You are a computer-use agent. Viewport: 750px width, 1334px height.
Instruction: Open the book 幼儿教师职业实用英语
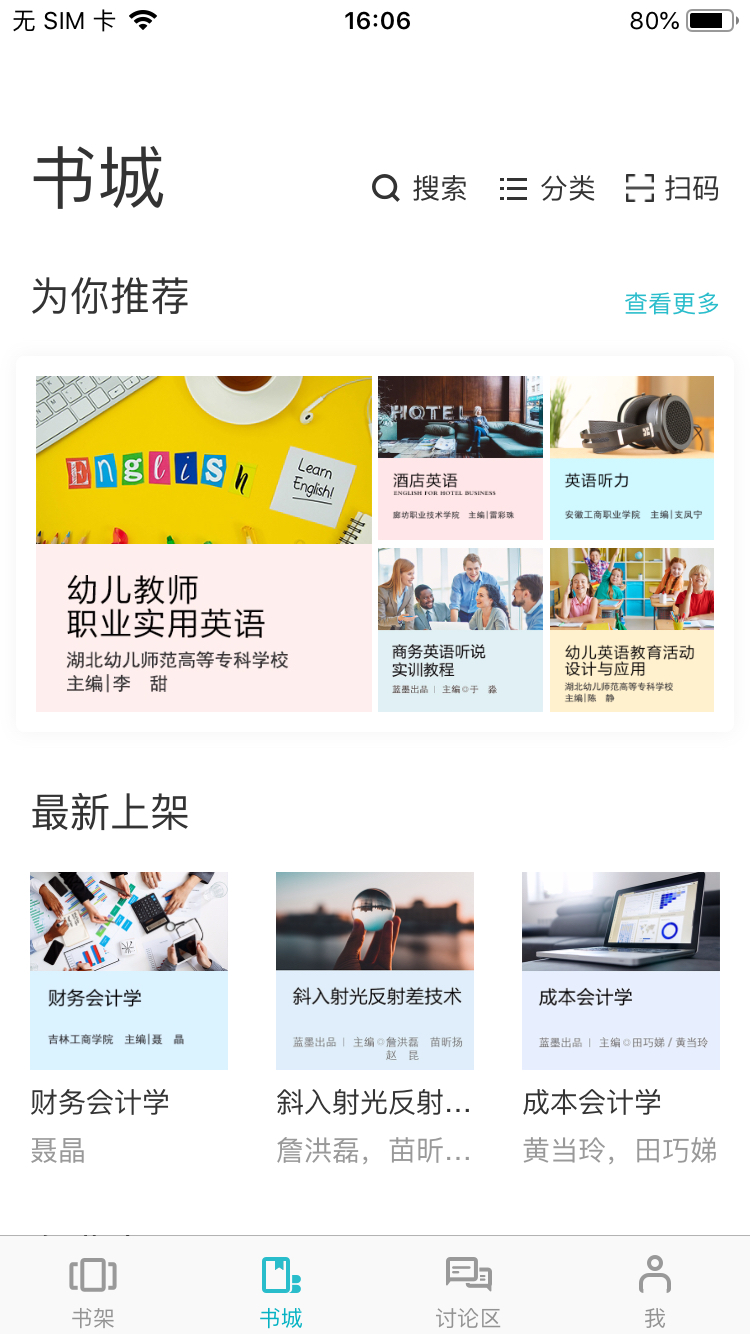204,543
